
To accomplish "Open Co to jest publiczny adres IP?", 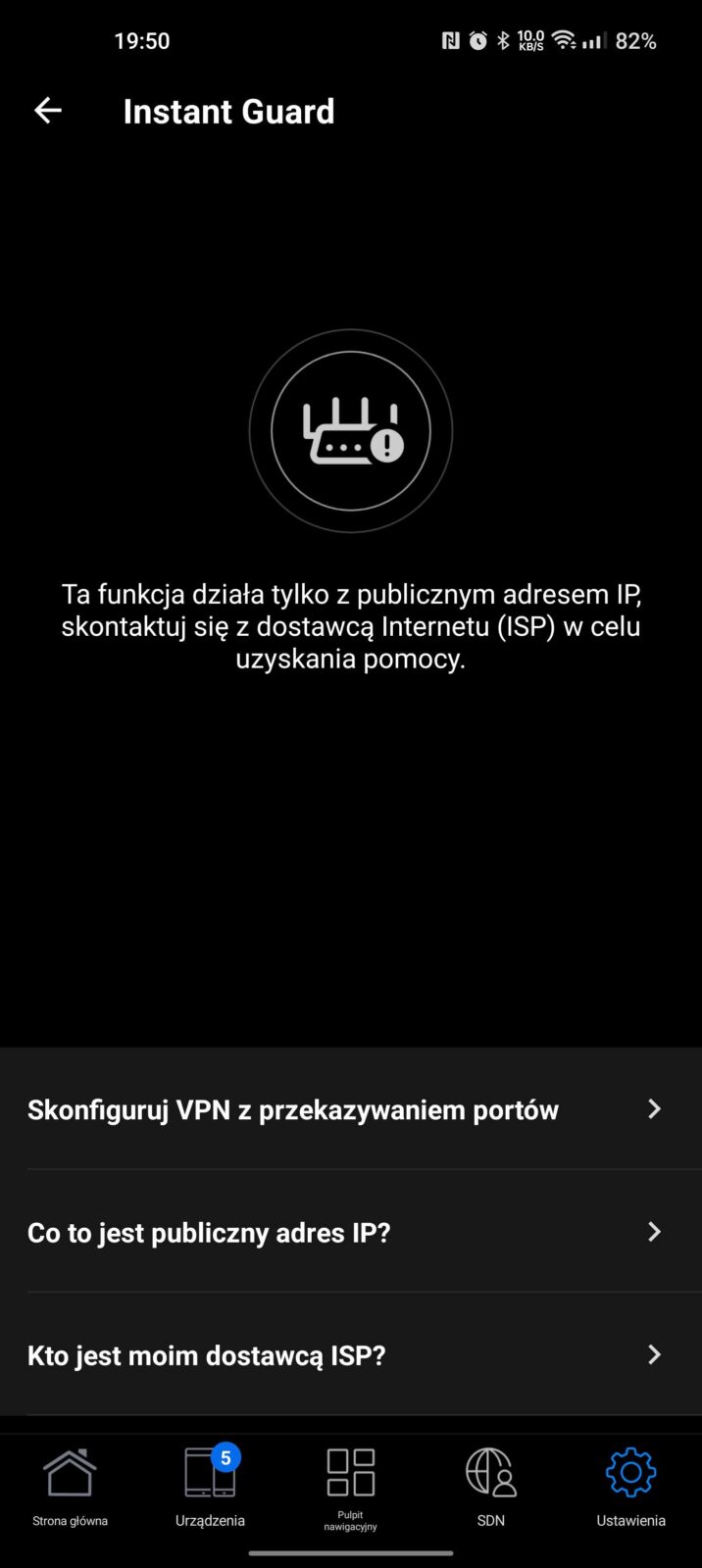I will pyautogui.click(x=350, y=1232).
